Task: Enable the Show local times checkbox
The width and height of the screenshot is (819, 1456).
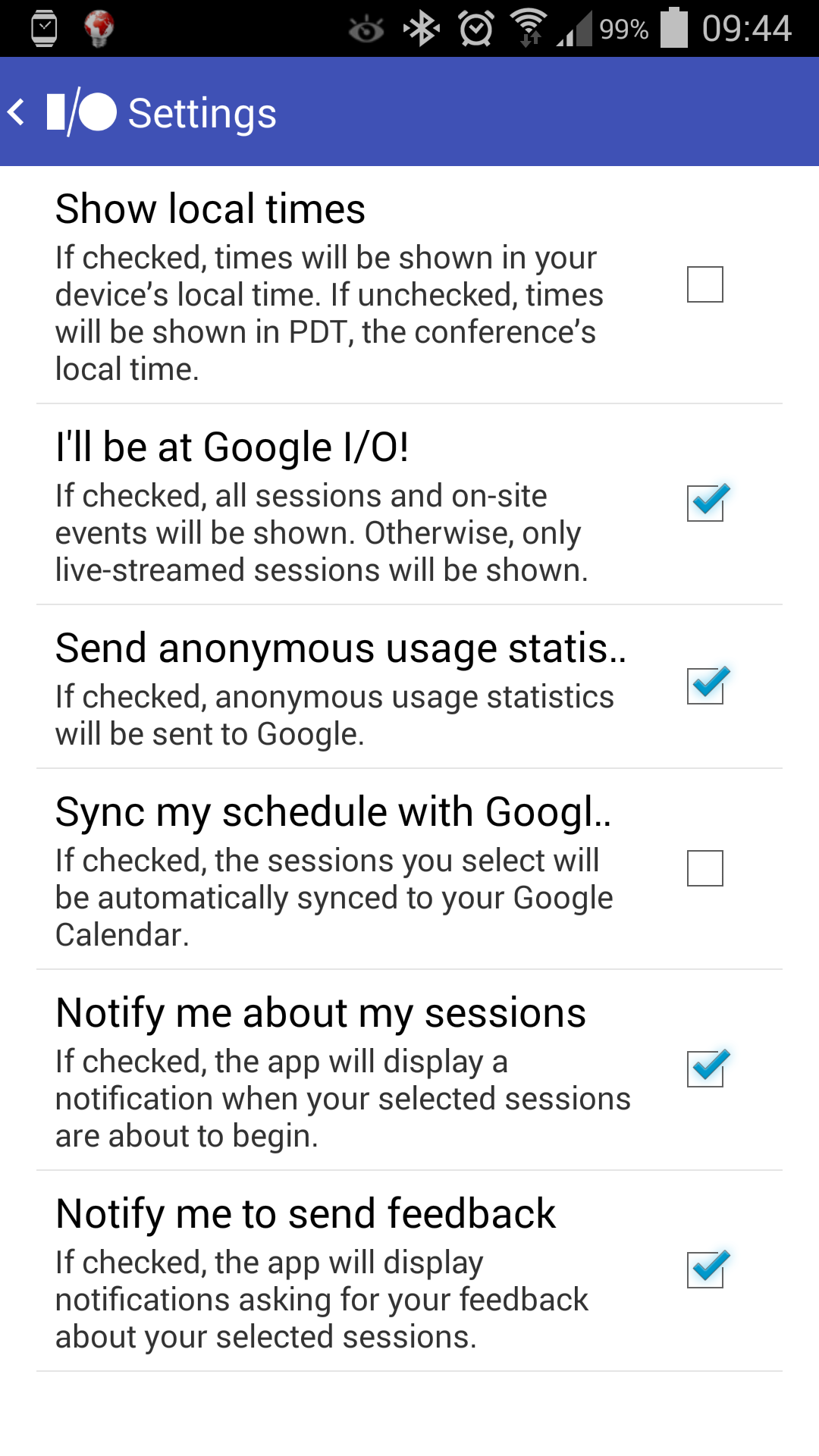Action: [705, 284]
